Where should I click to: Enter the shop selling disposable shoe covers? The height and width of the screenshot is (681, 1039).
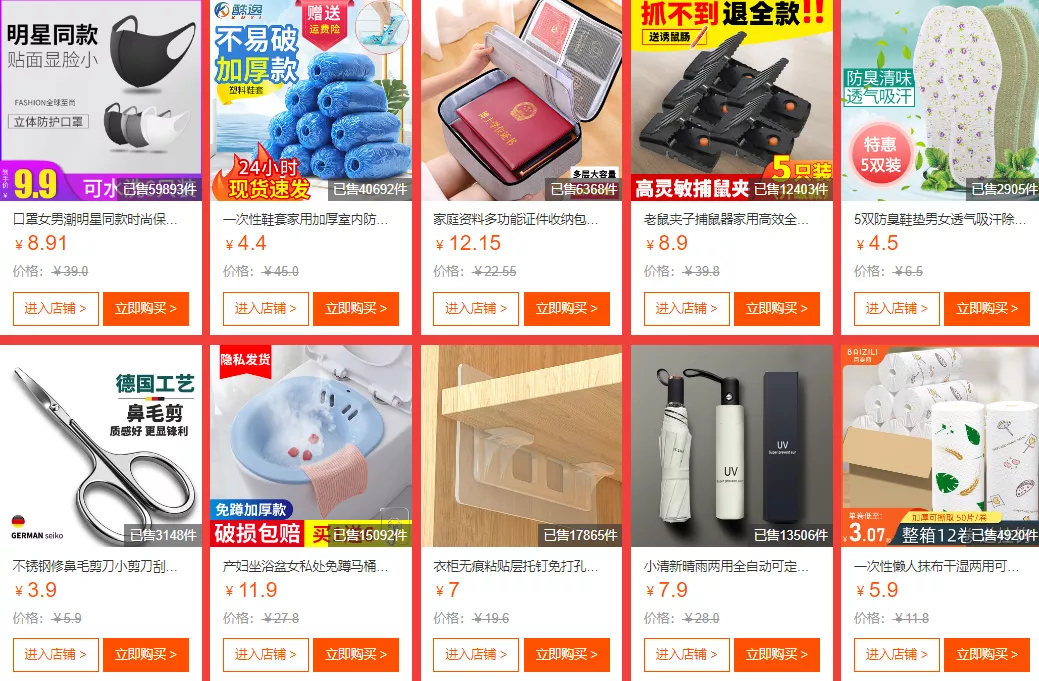[x=266, y=309]
